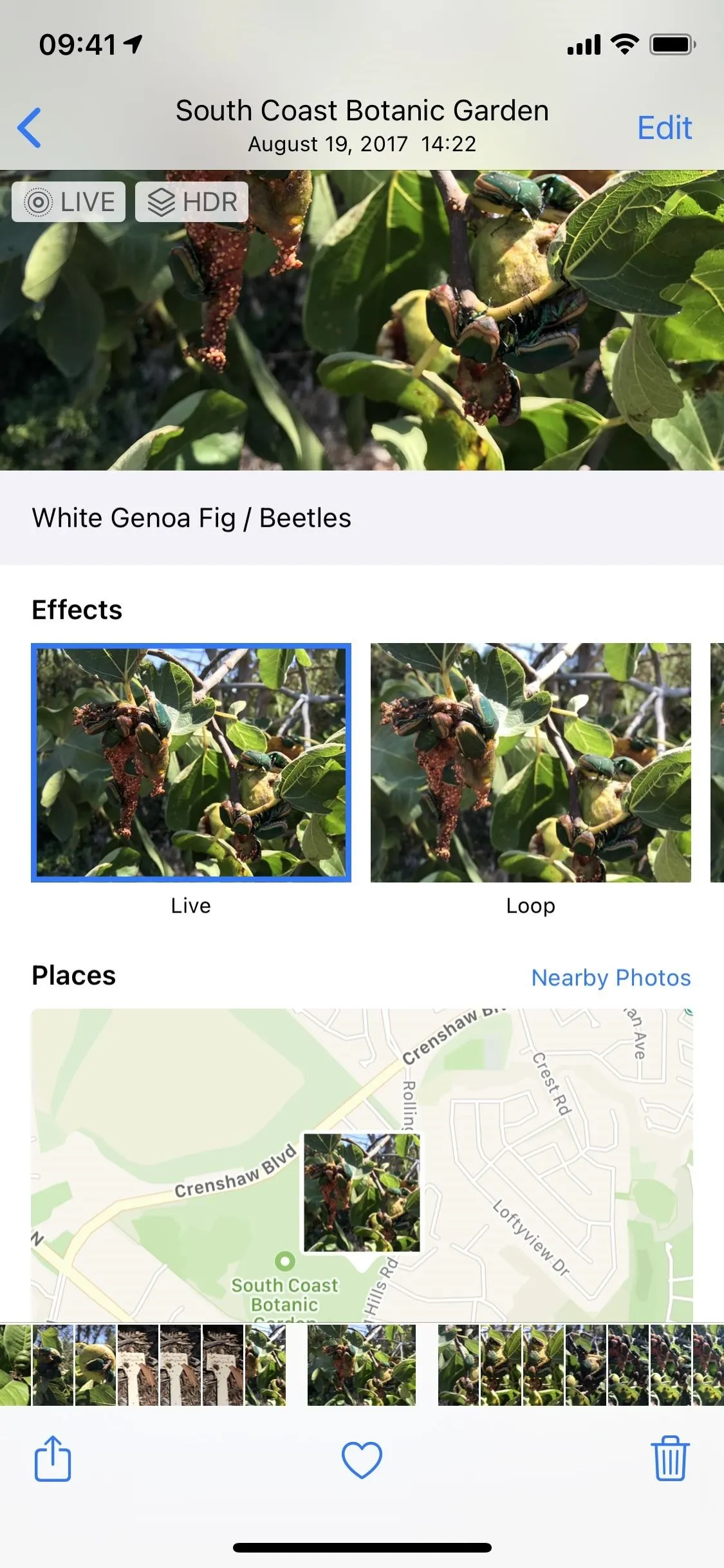The image size is (724, 1568).
Task: Open the photo's location on the map
Action: pos(362,1165)
